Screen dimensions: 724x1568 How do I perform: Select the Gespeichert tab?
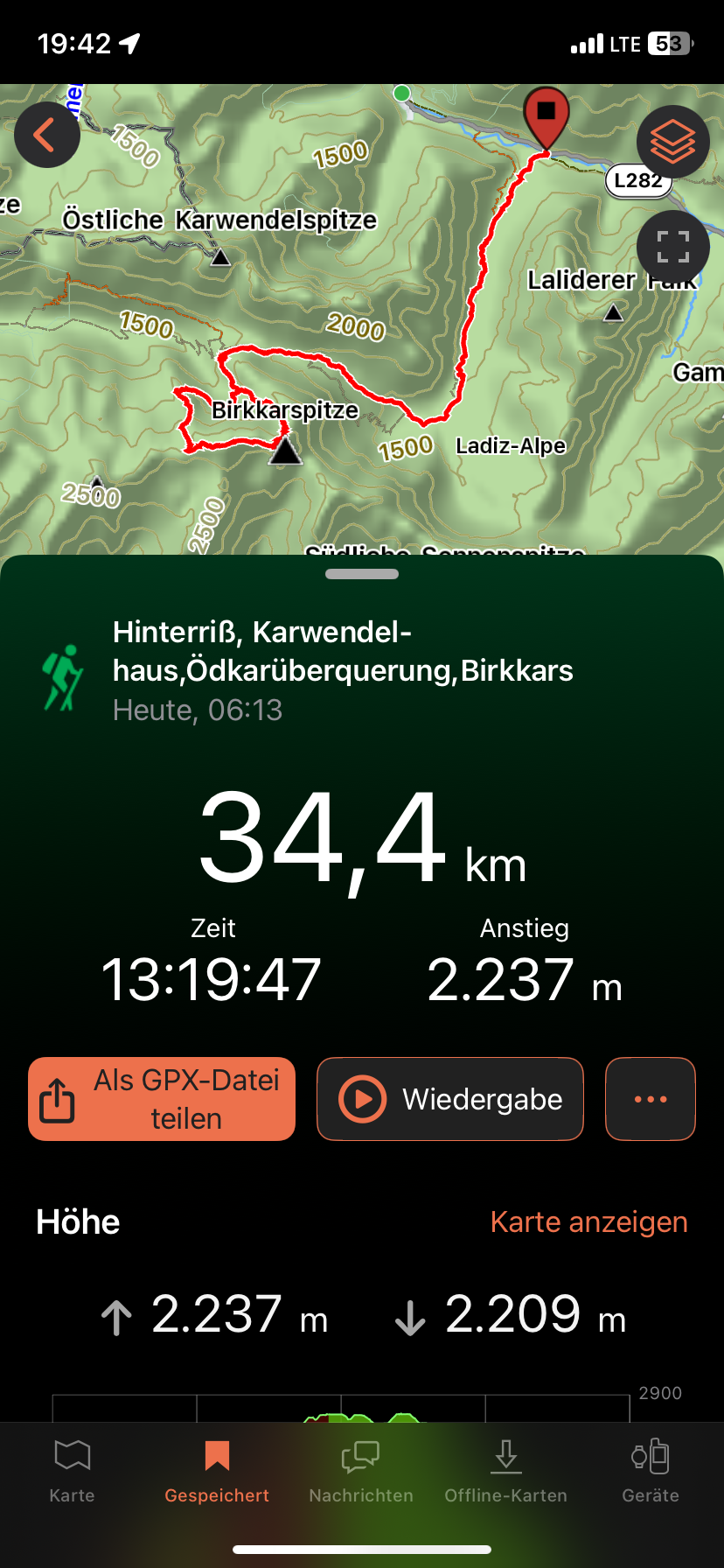[217, 1472]
